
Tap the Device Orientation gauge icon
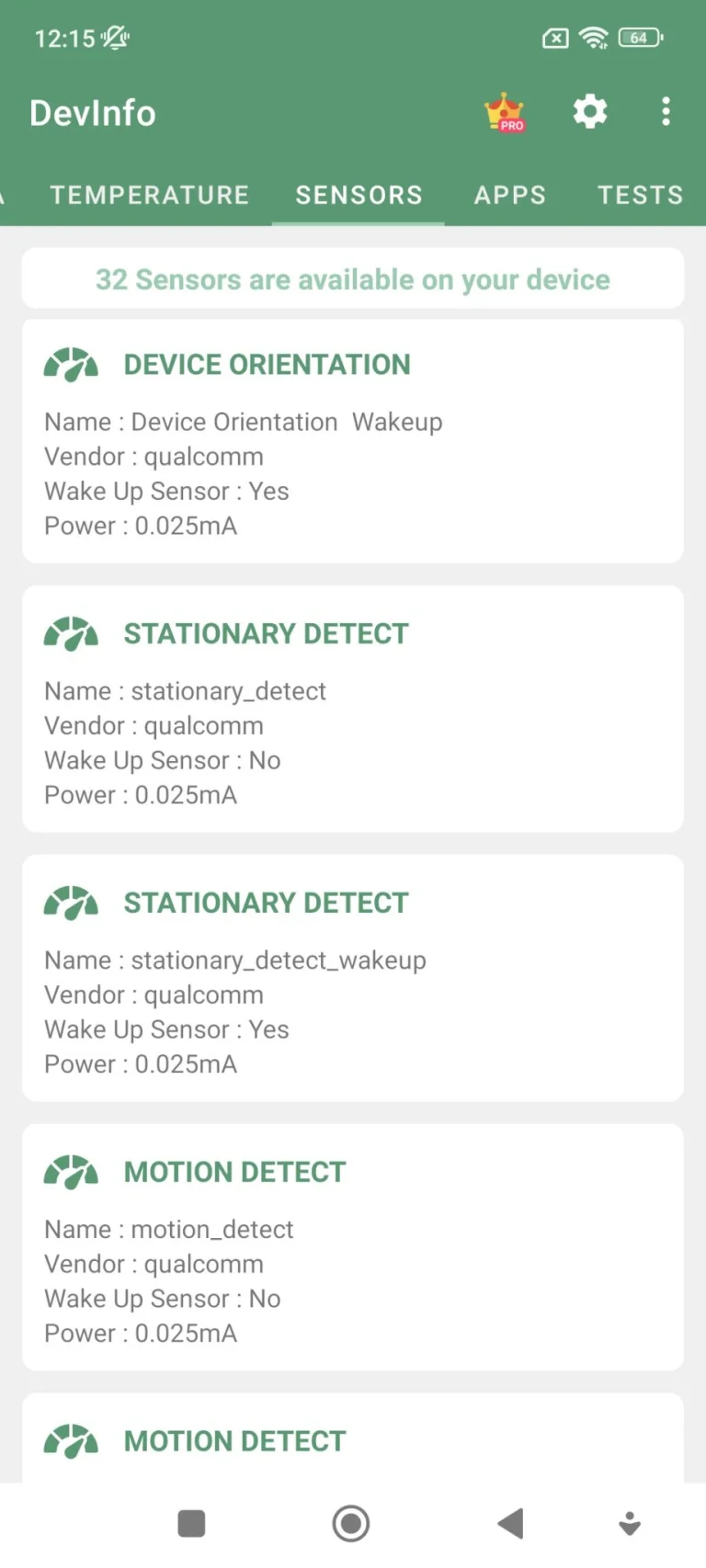pos(71,362)
